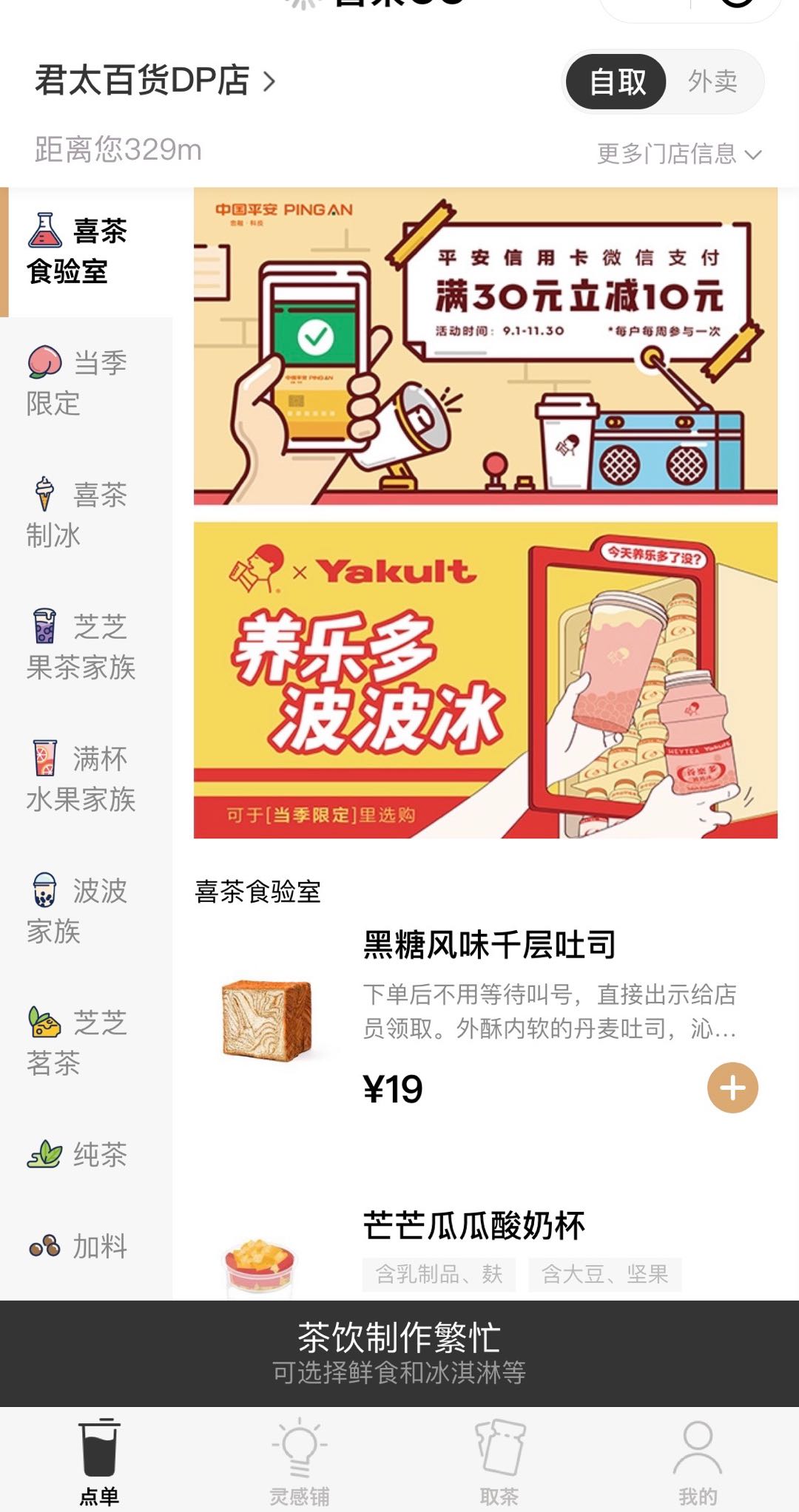Jump to 波波家族 category

(86, 910)
